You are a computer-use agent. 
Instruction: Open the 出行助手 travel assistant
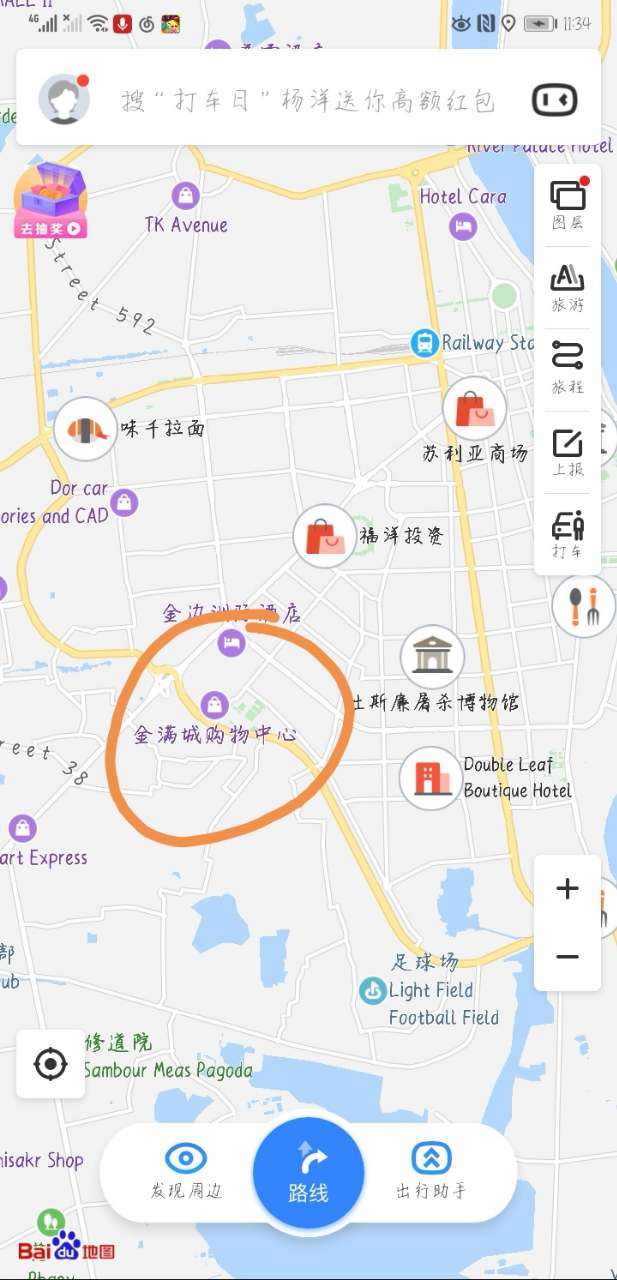point(431,1172)
